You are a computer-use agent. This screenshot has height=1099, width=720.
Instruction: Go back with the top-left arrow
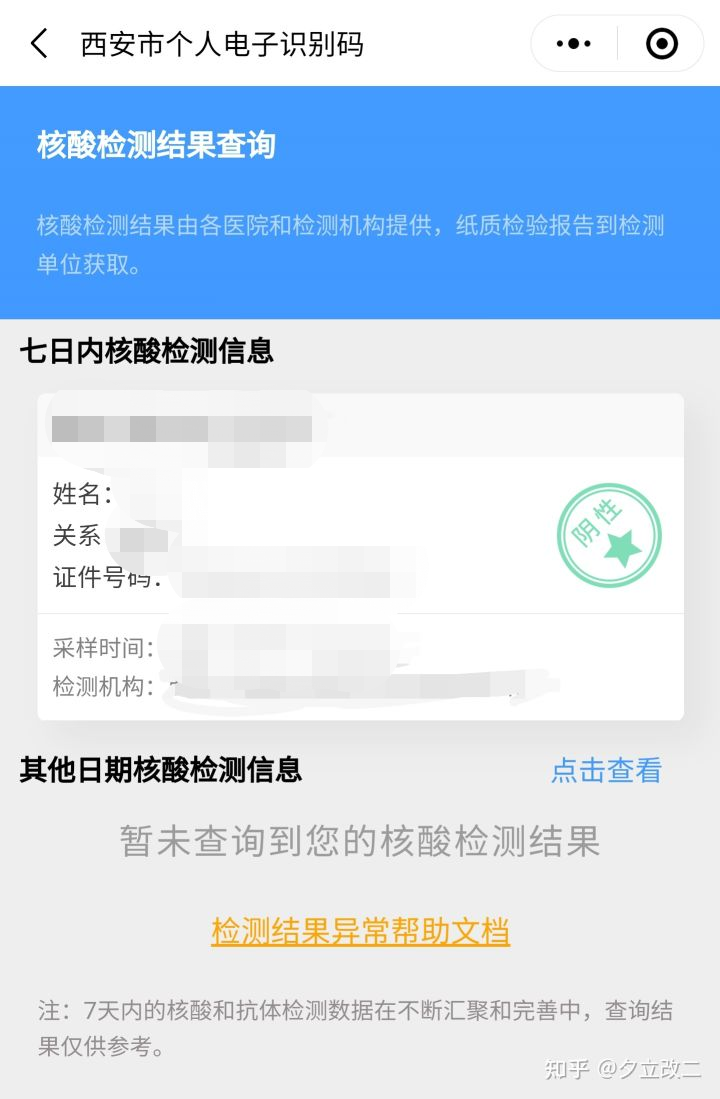click(x=39, y=44)
